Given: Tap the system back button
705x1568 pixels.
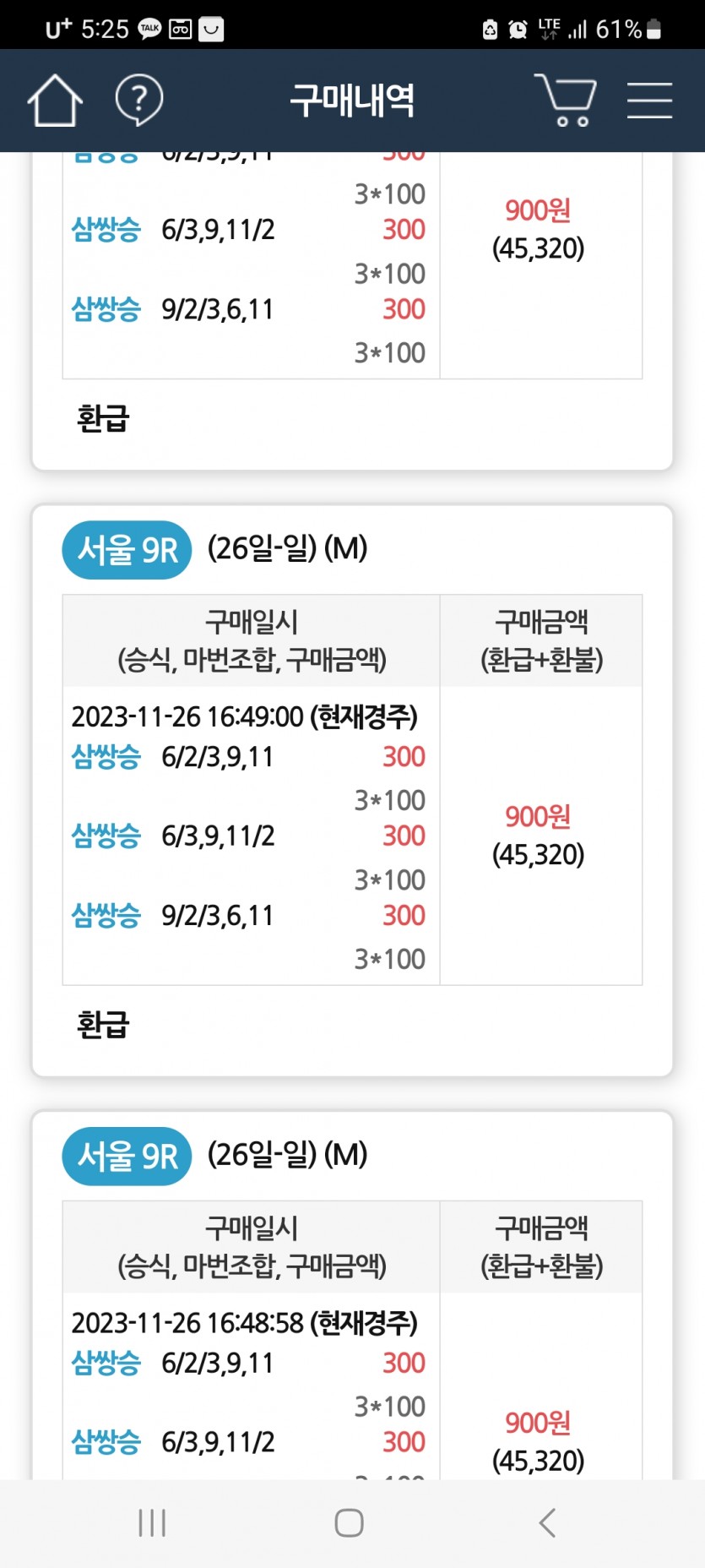Looking at the screenshot, I should point(547,1523).
